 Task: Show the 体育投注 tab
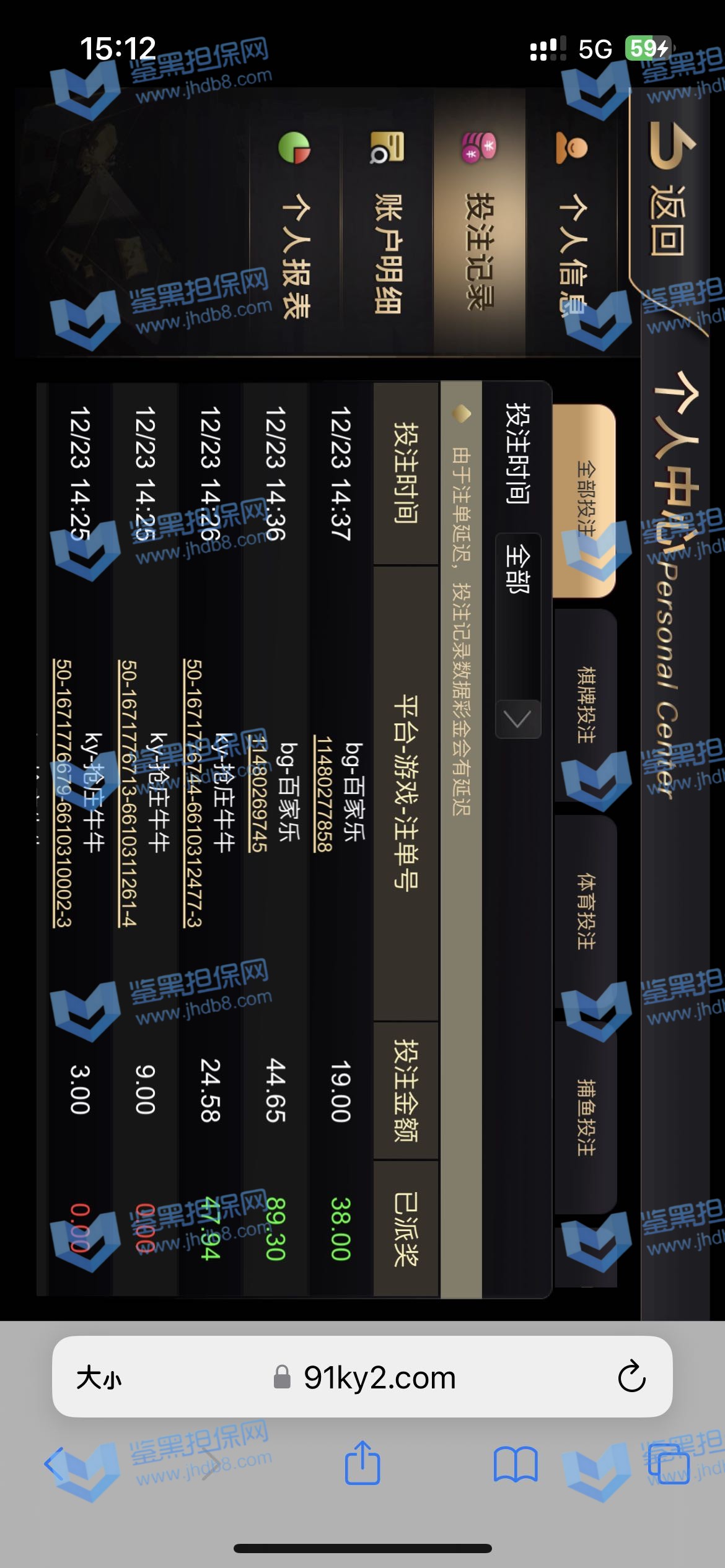click(x=585, y=911)
